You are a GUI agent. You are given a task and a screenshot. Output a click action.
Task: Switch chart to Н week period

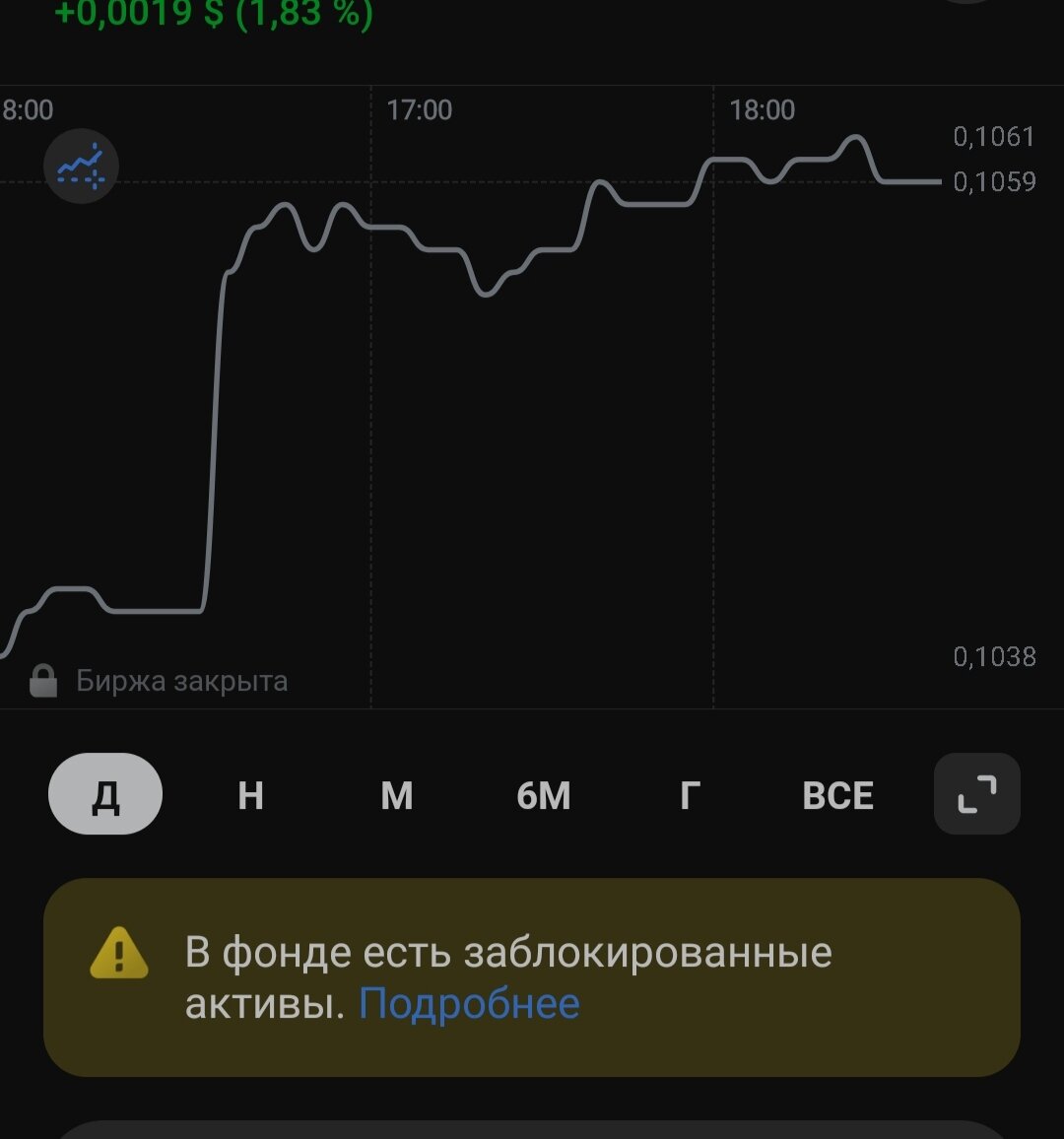(250, 795)
